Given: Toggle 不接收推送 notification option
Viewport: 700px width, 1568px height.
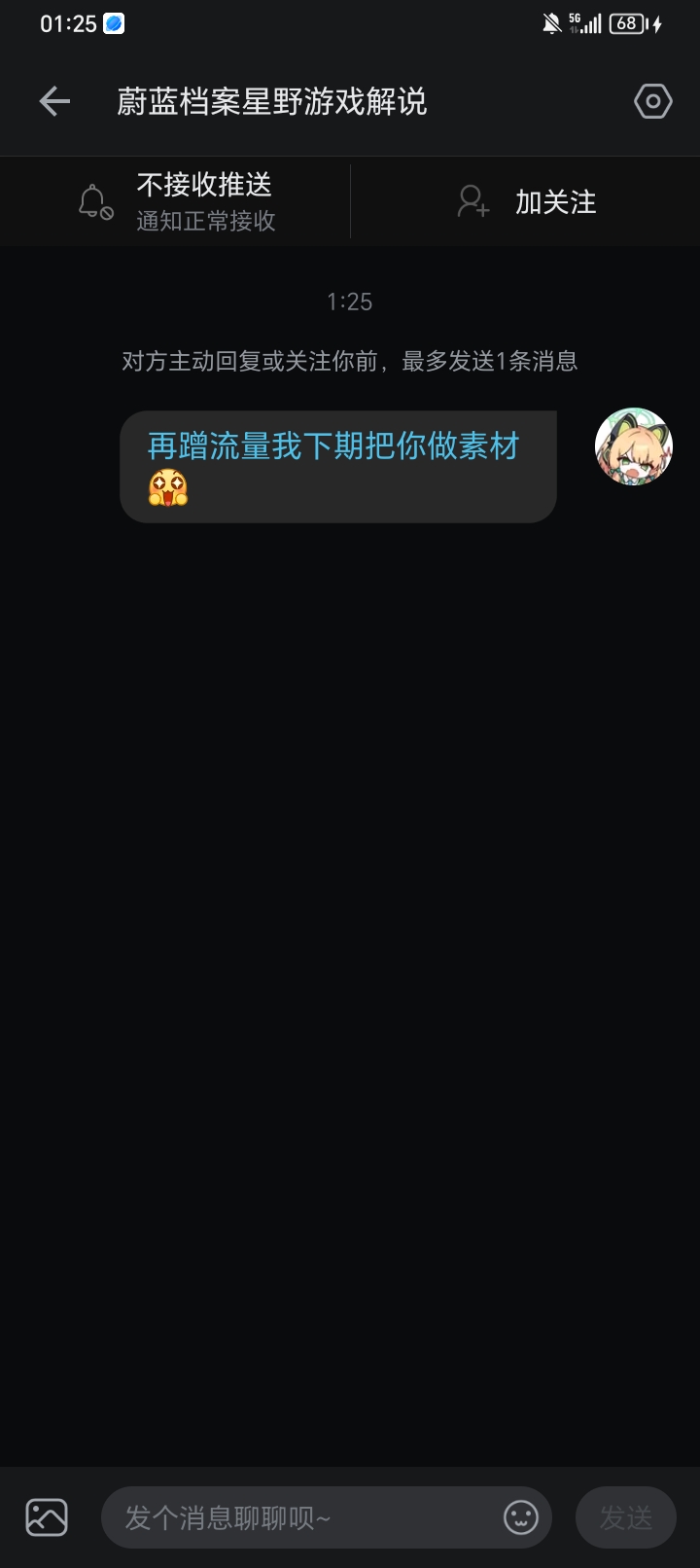Looking at the screenshot, I should click(177, 202).
